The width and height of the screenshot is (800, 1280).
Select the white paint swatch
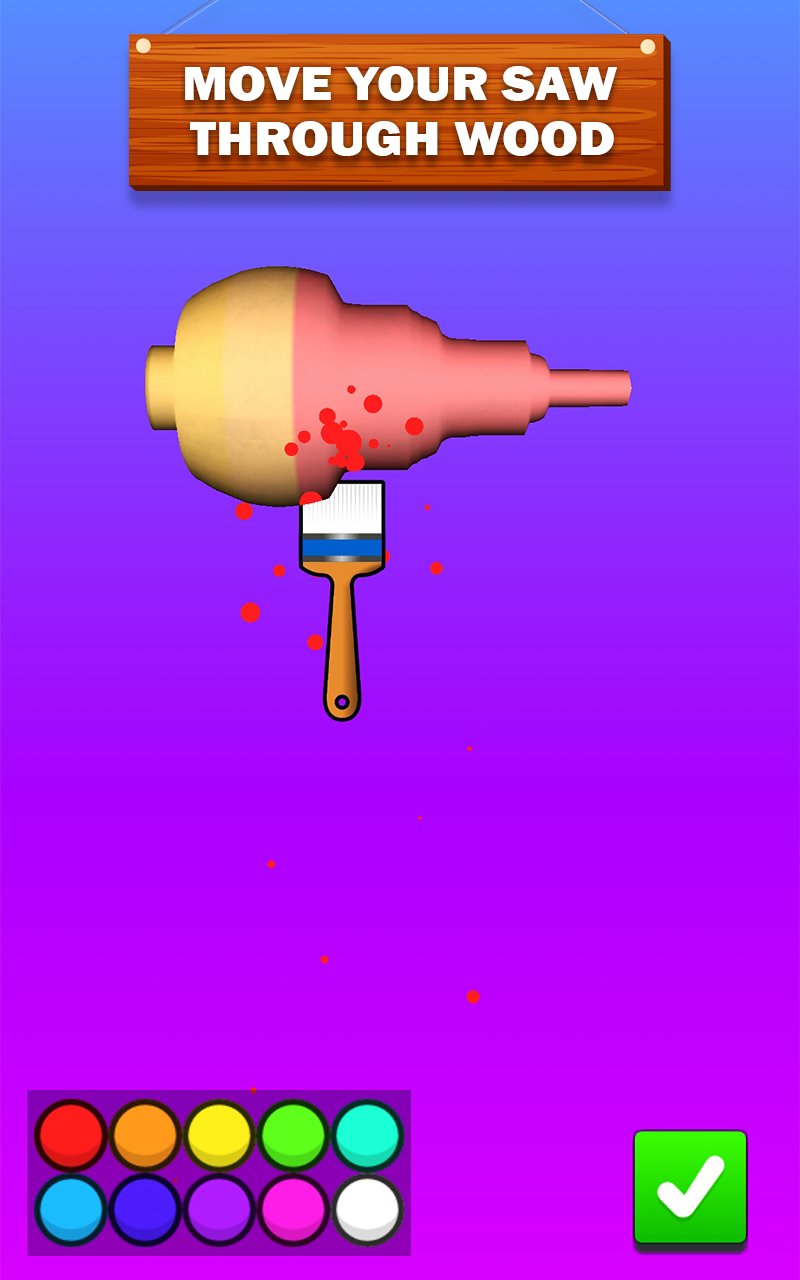pos(367,1210)
